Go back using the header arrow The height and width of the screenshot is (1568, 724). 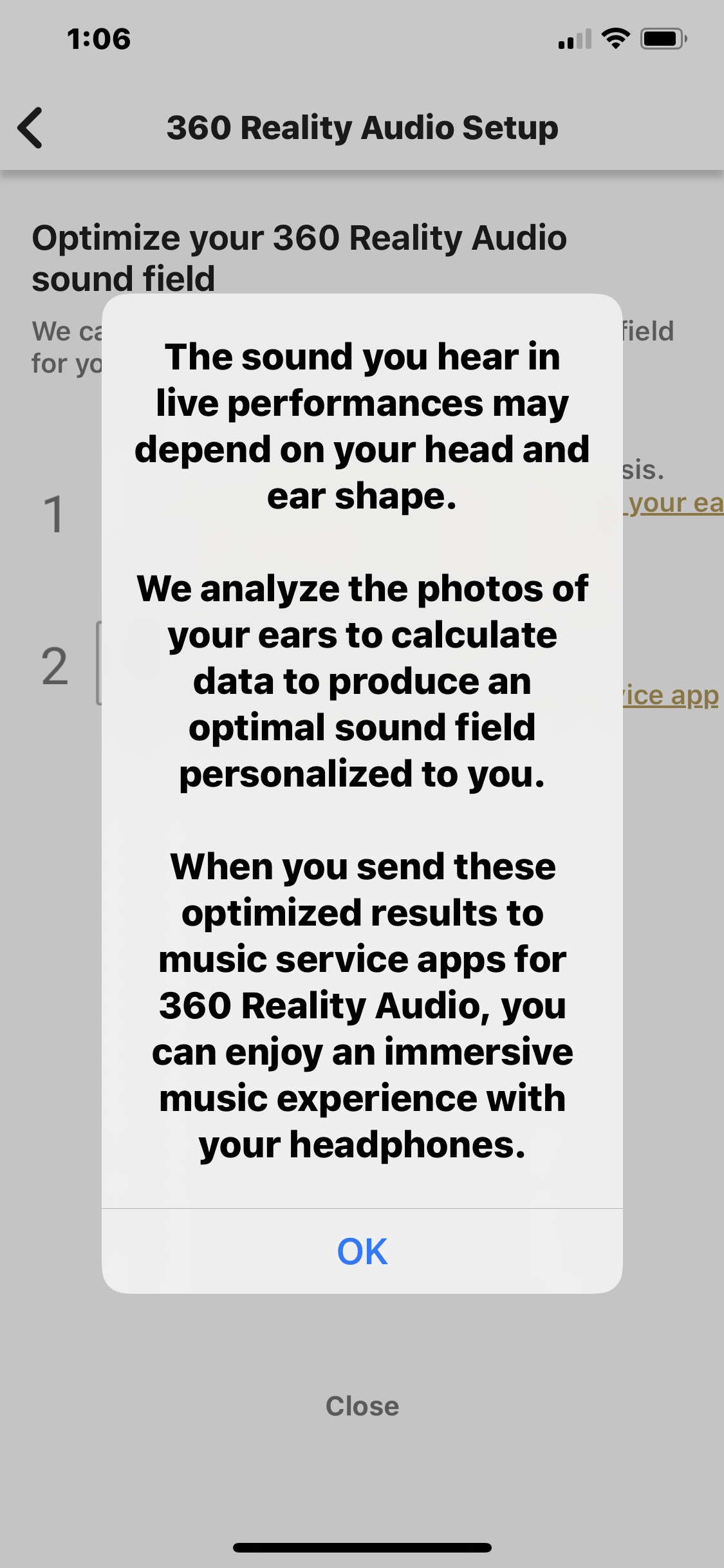pyautogui.click(x=31, y=127)
